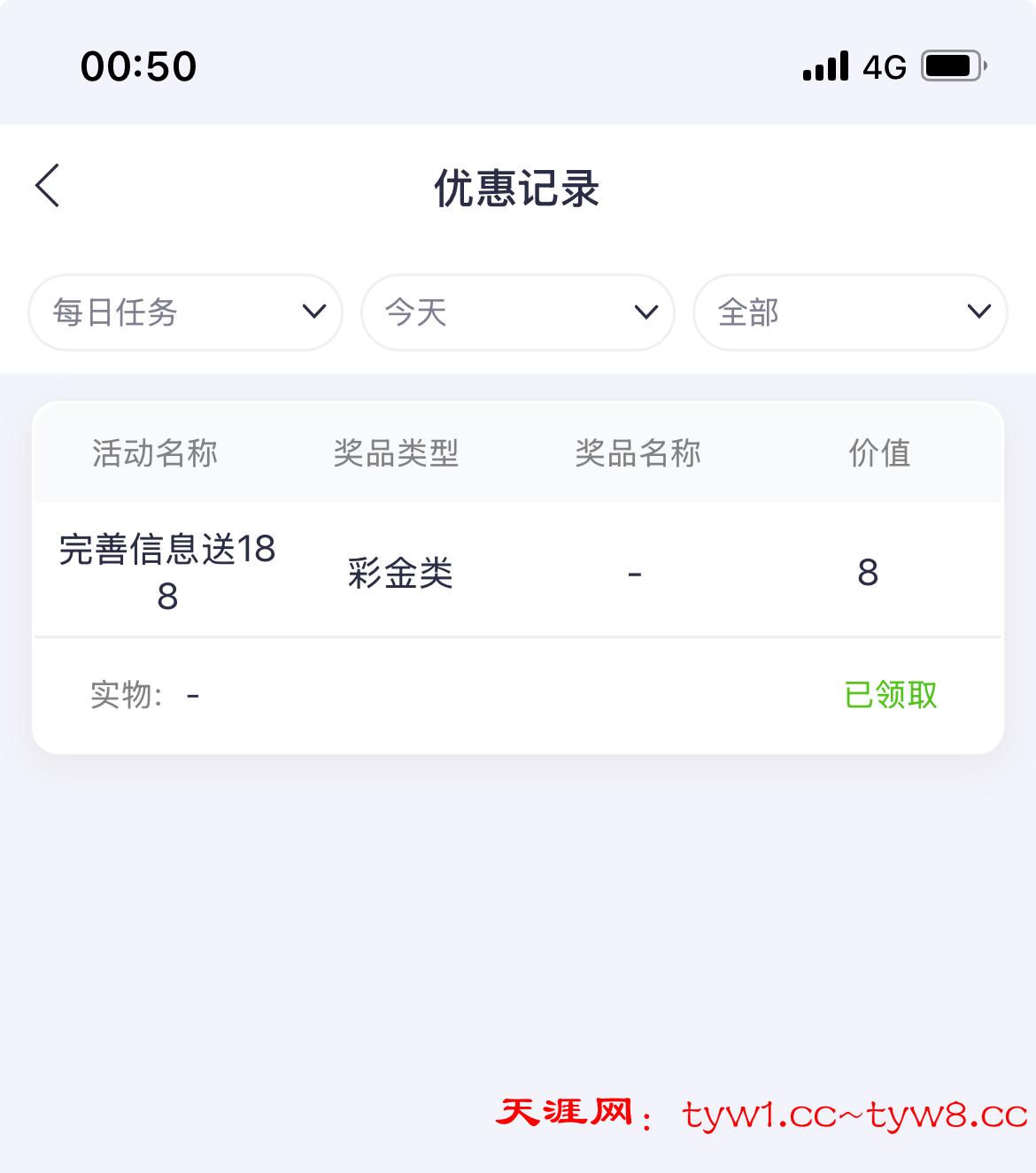This screenshot has height=1173, width=1036.
Task: Expand the 每日任务 dropdown
Action: [x=186, y=313]
